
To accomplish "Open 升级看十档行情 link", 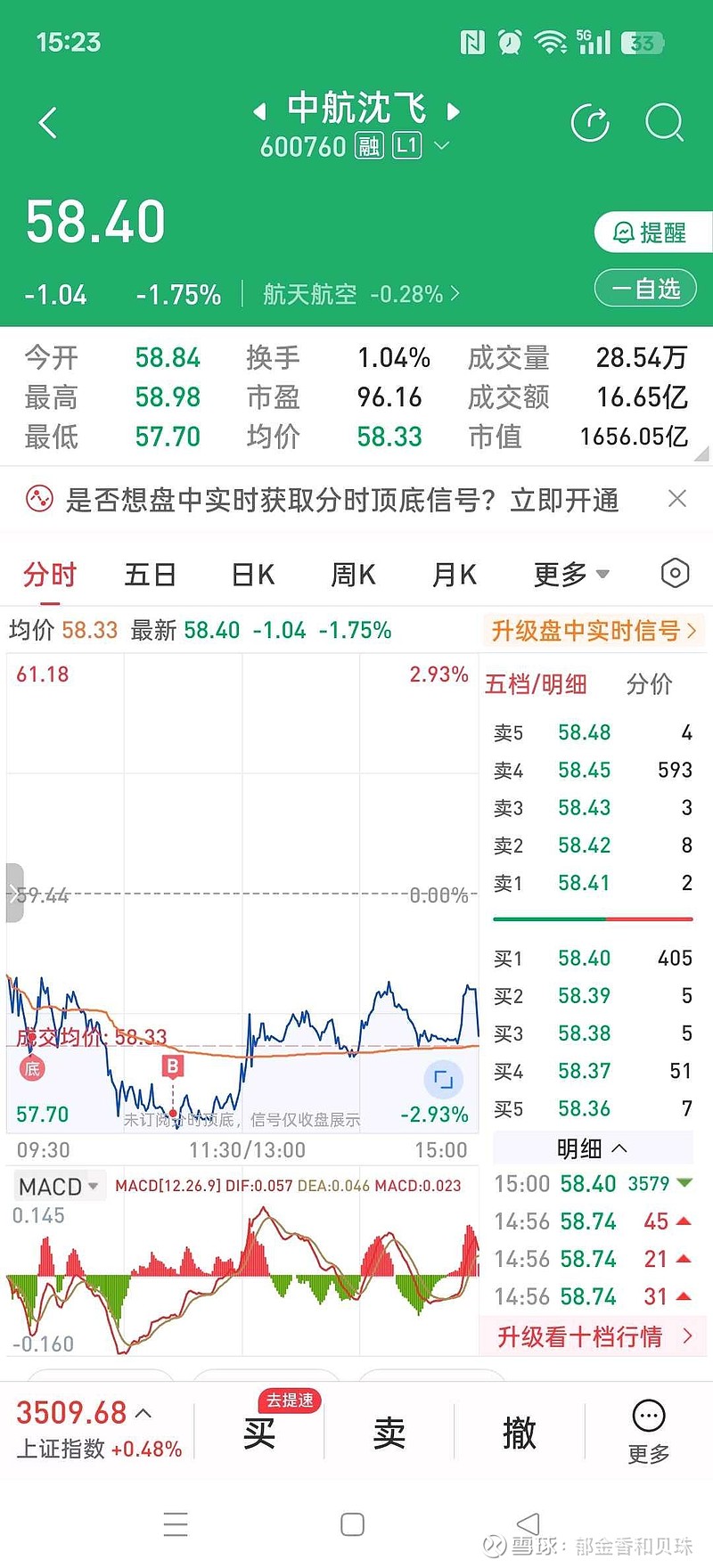I will 593,1336.
